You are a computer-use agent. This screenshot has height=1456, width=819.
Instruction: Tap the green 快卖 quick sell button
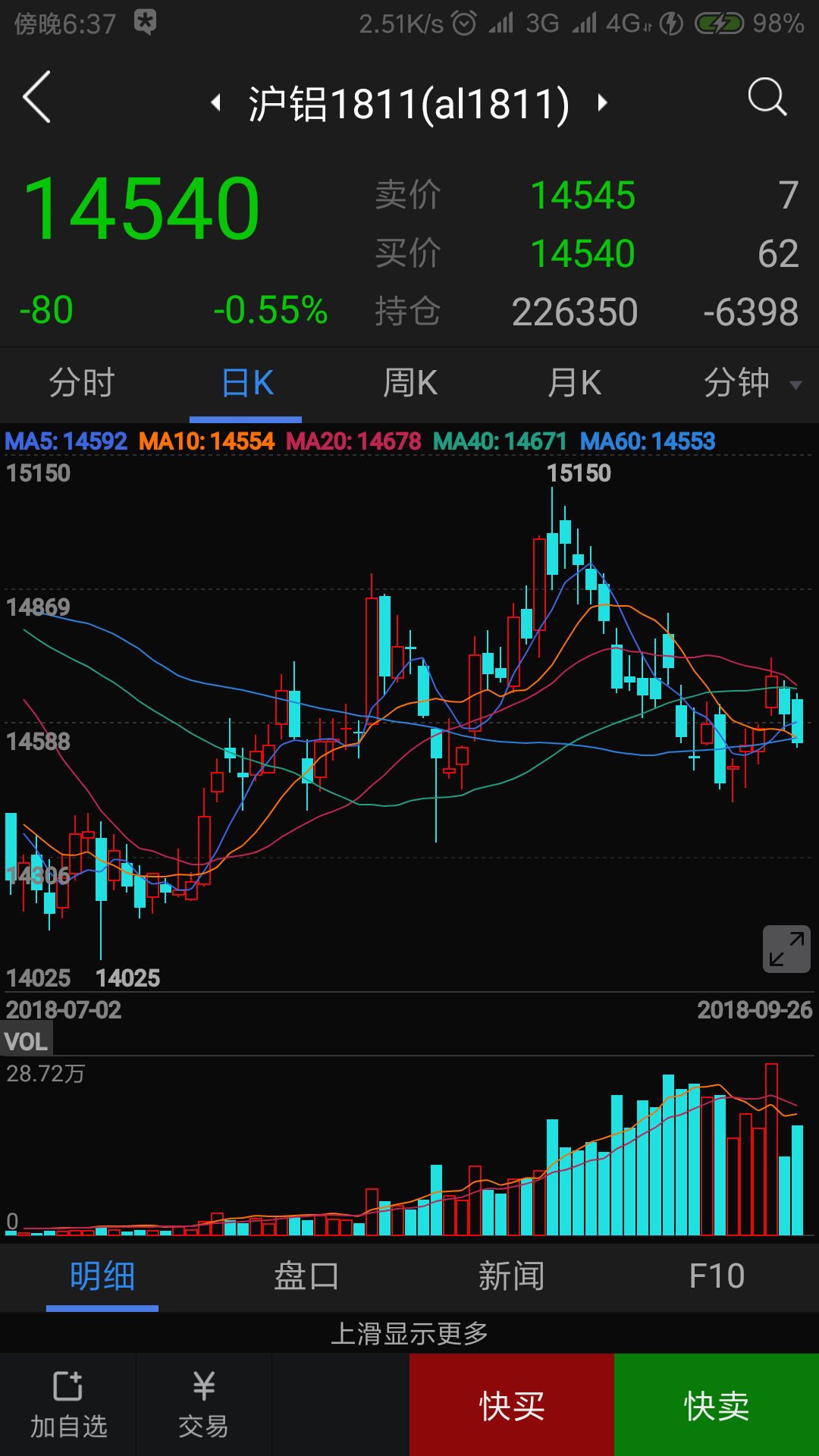click(x=717, y=1405)
